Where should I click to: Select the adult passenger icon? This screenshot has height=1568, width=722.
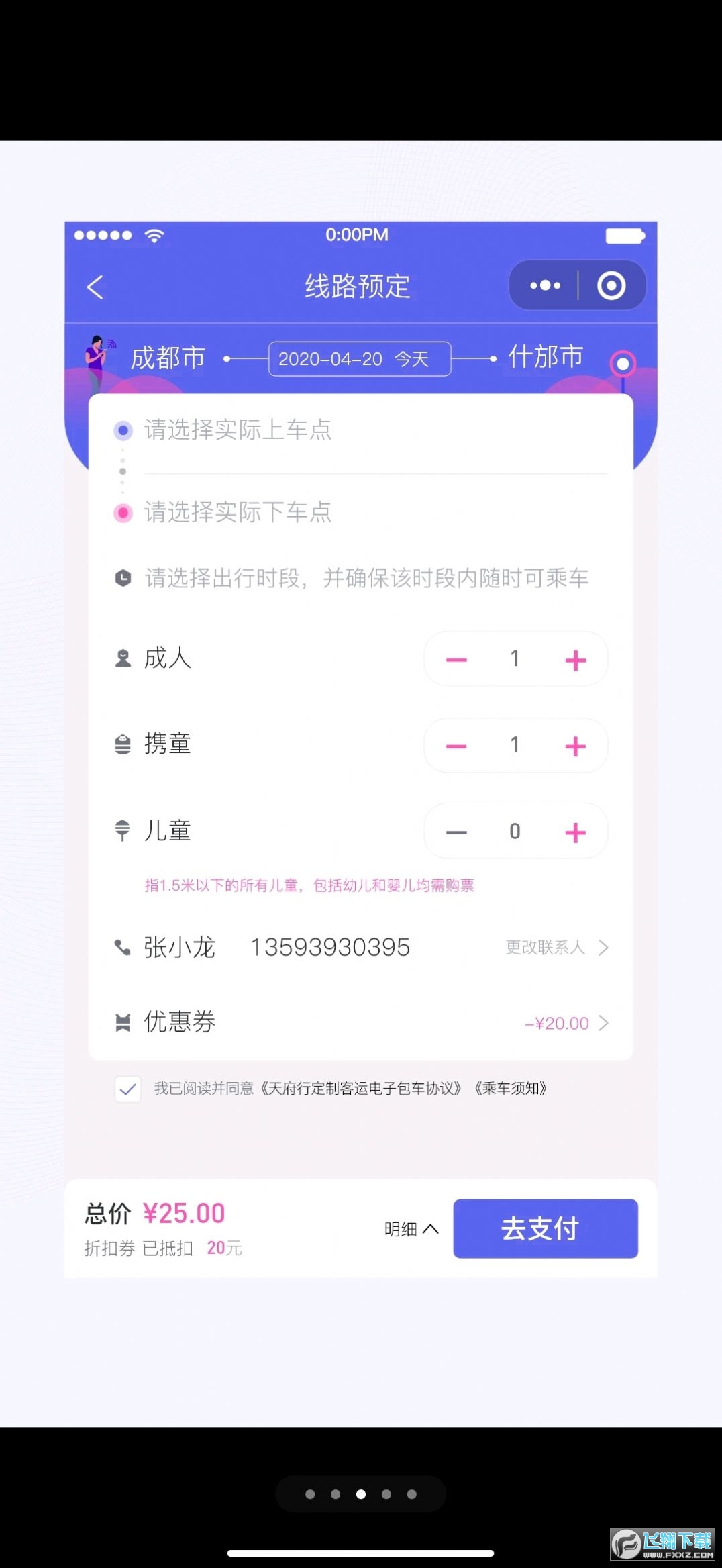pos(122,658)
